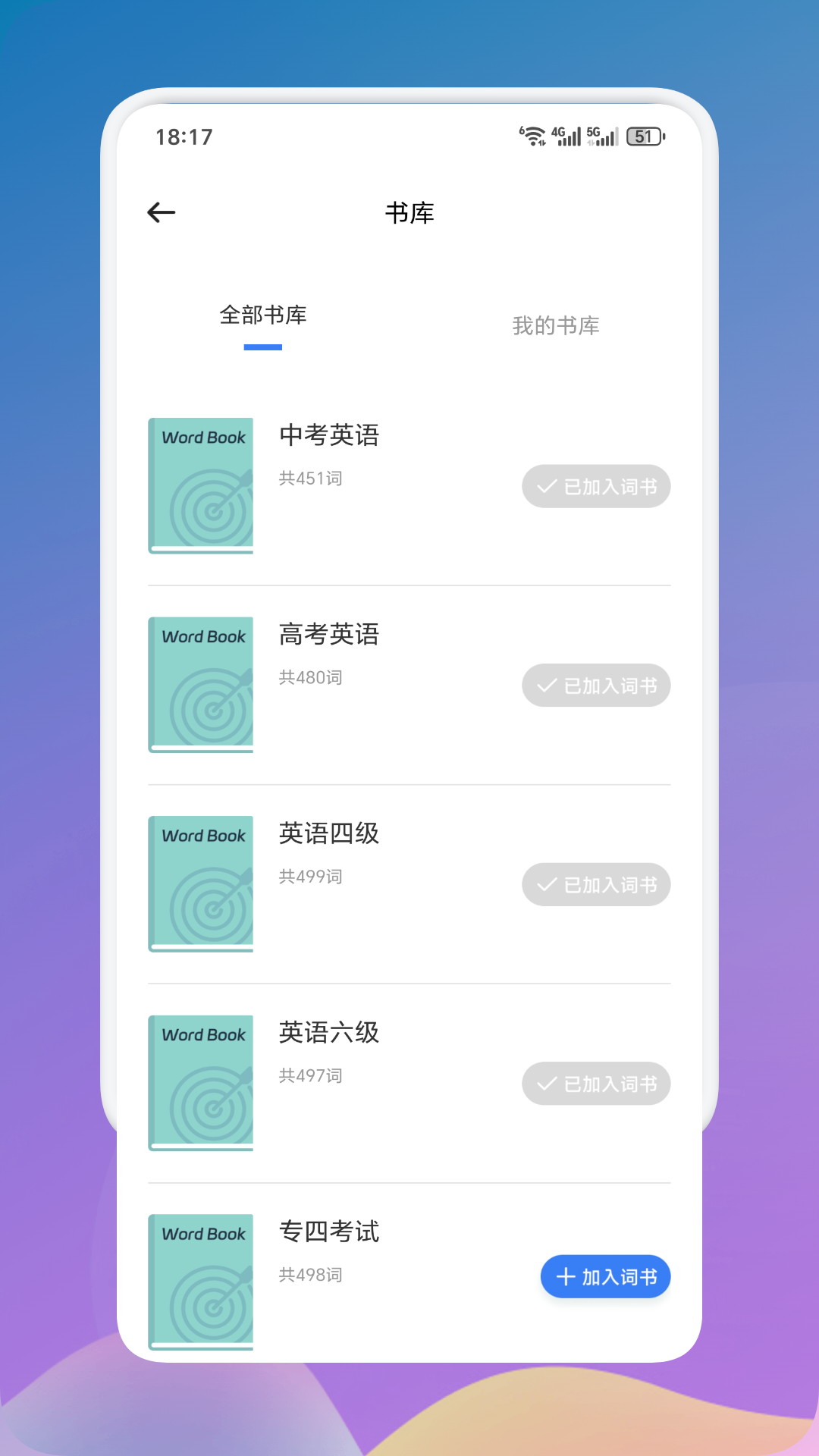Viewport: 819px width, 1456px height.
Task: Select the 全部书库 tab
Action: point(262,317)
